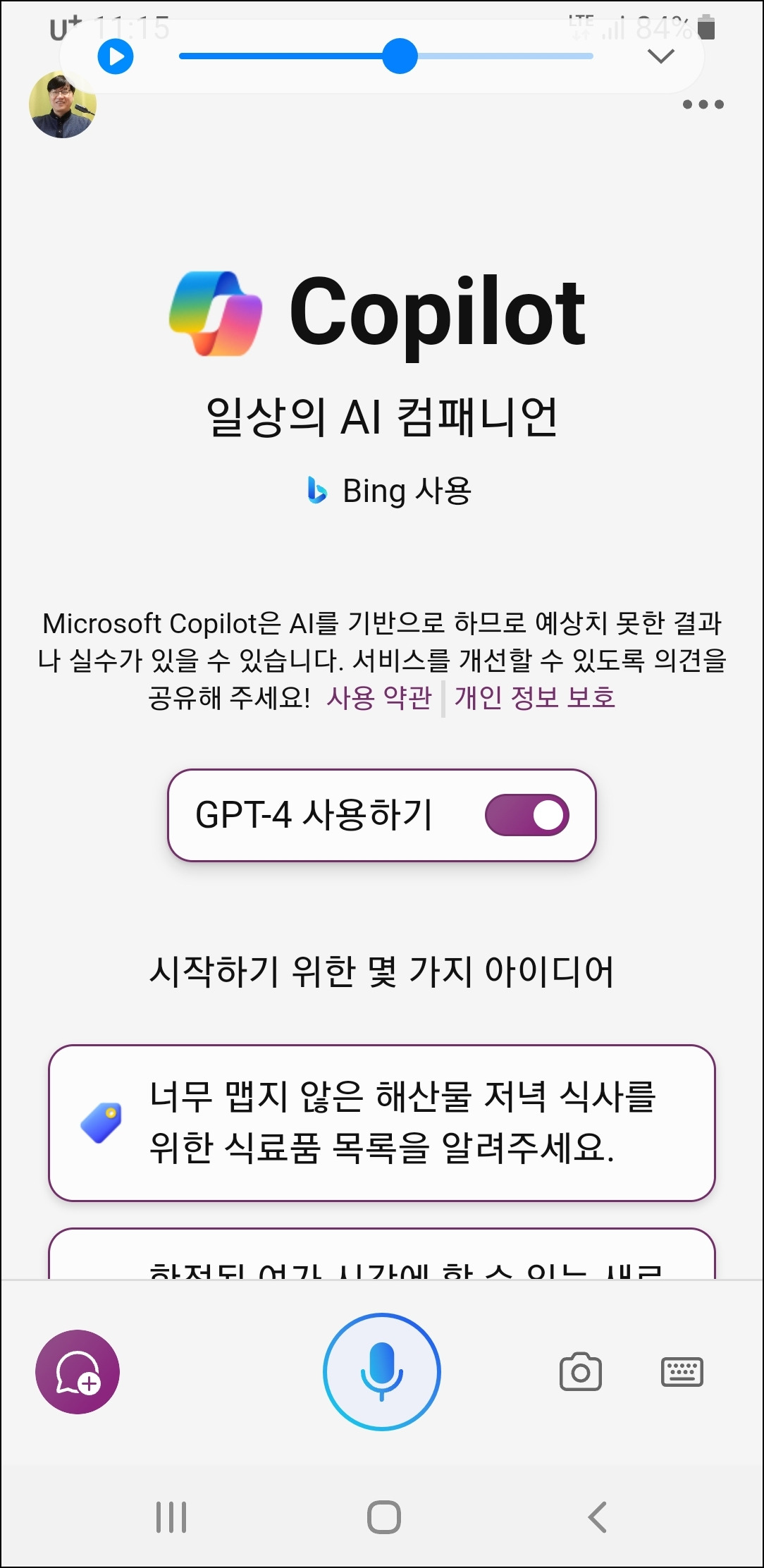Tap the partially visible bottom suggestion card
The image size is (764, 1568).
coord(382,1269)
